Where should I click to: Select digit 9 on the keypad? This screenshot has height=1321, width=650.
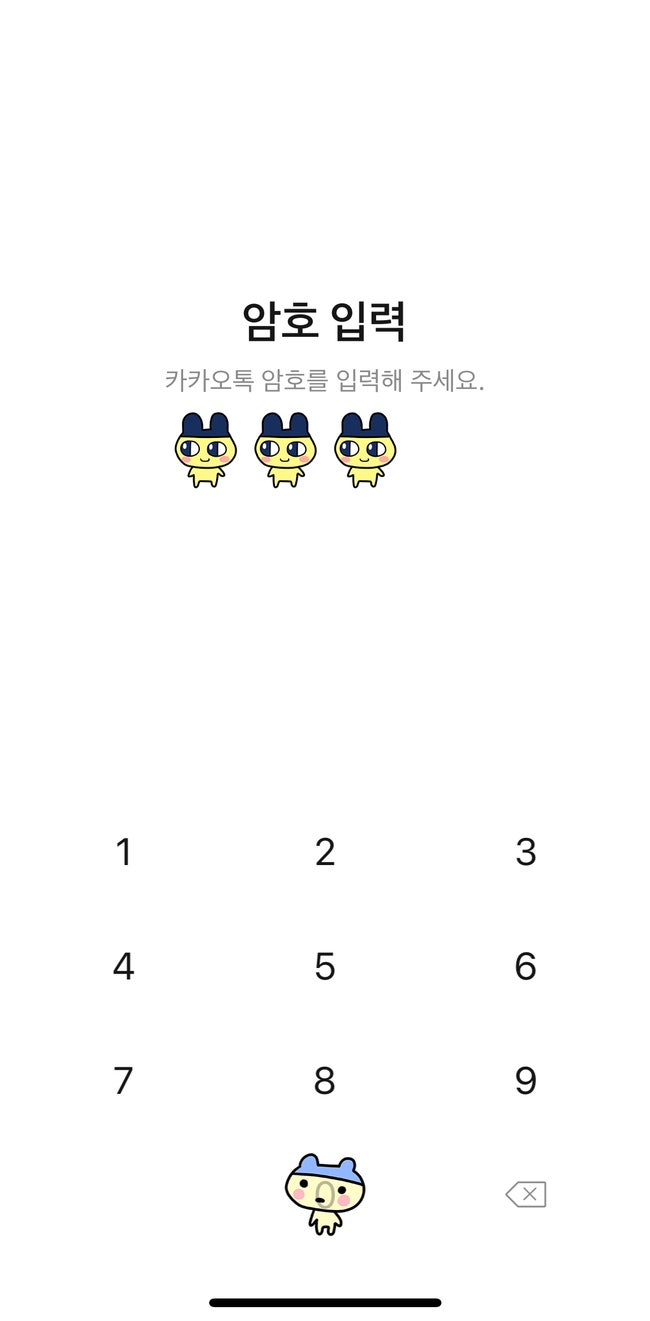526,1080
